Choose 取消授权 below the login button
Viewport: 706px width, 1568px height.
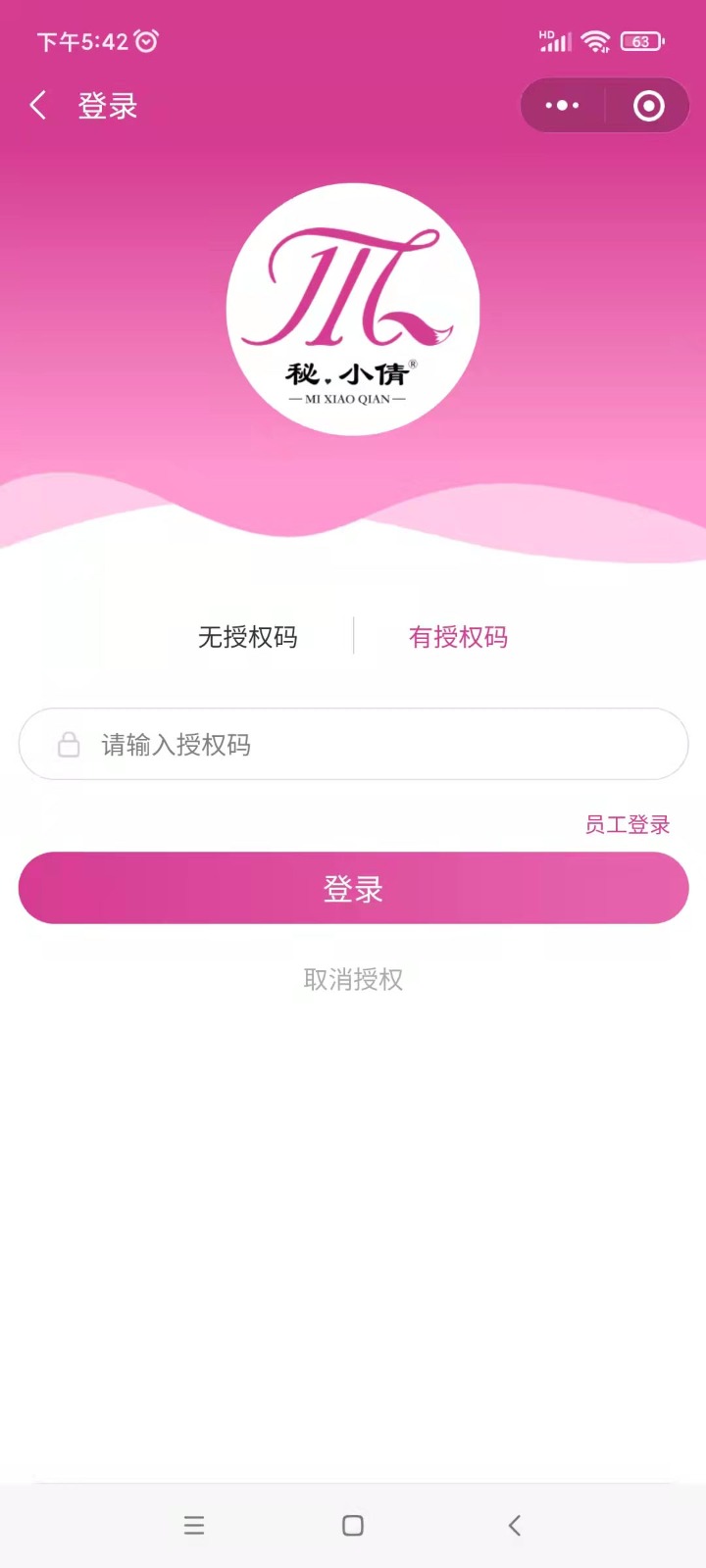(353, 979)
